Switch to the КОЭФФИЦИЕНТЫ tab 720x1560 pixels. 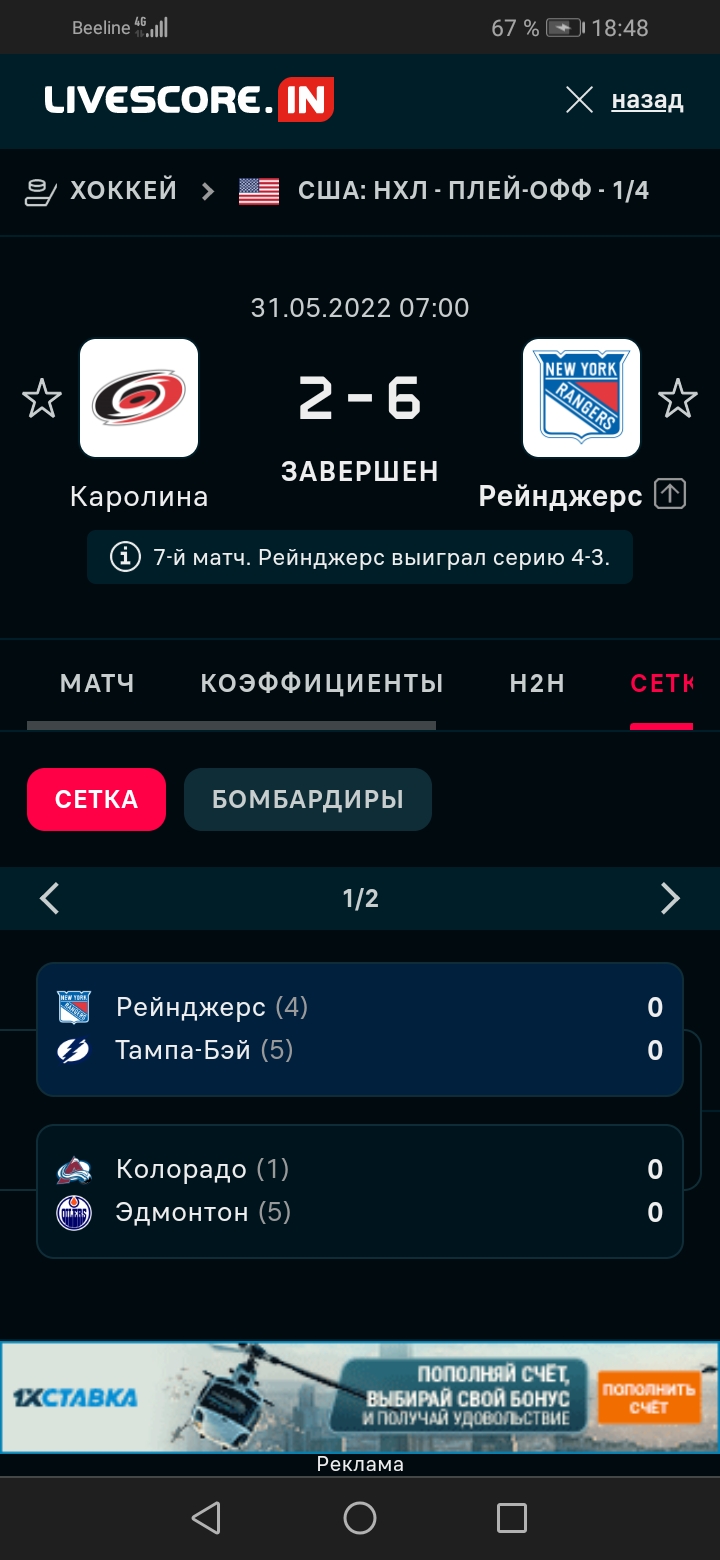318,683
